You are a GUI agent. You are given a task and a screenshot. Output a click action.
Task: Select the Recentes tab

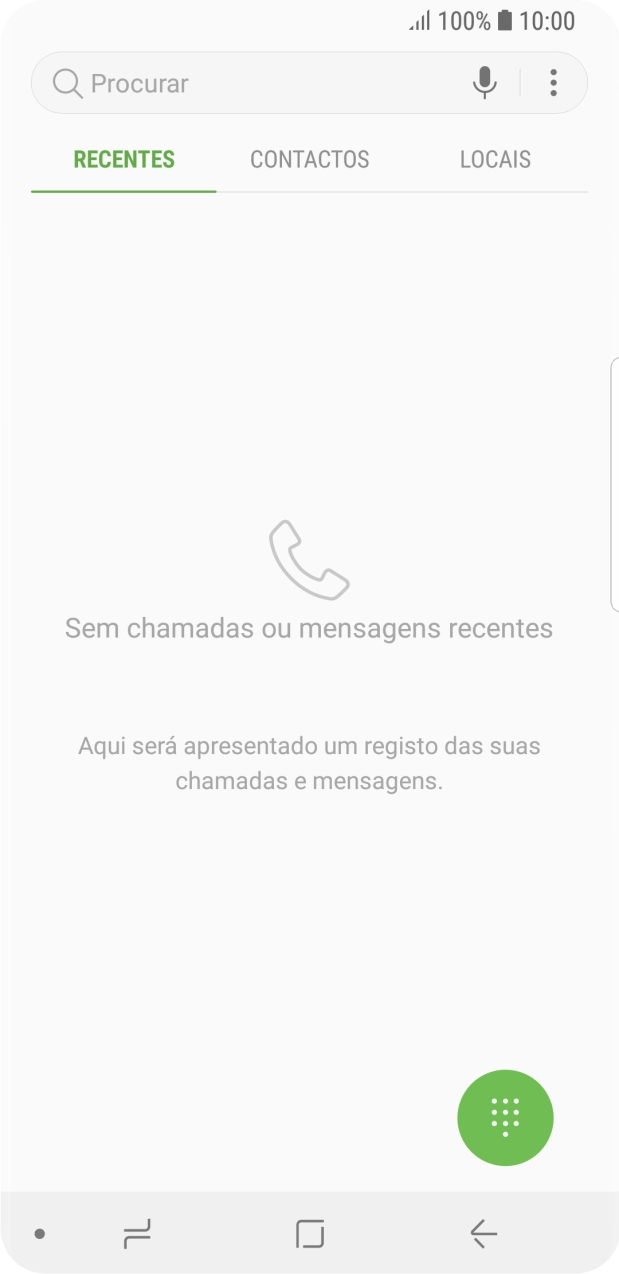[x=124, y=160]
